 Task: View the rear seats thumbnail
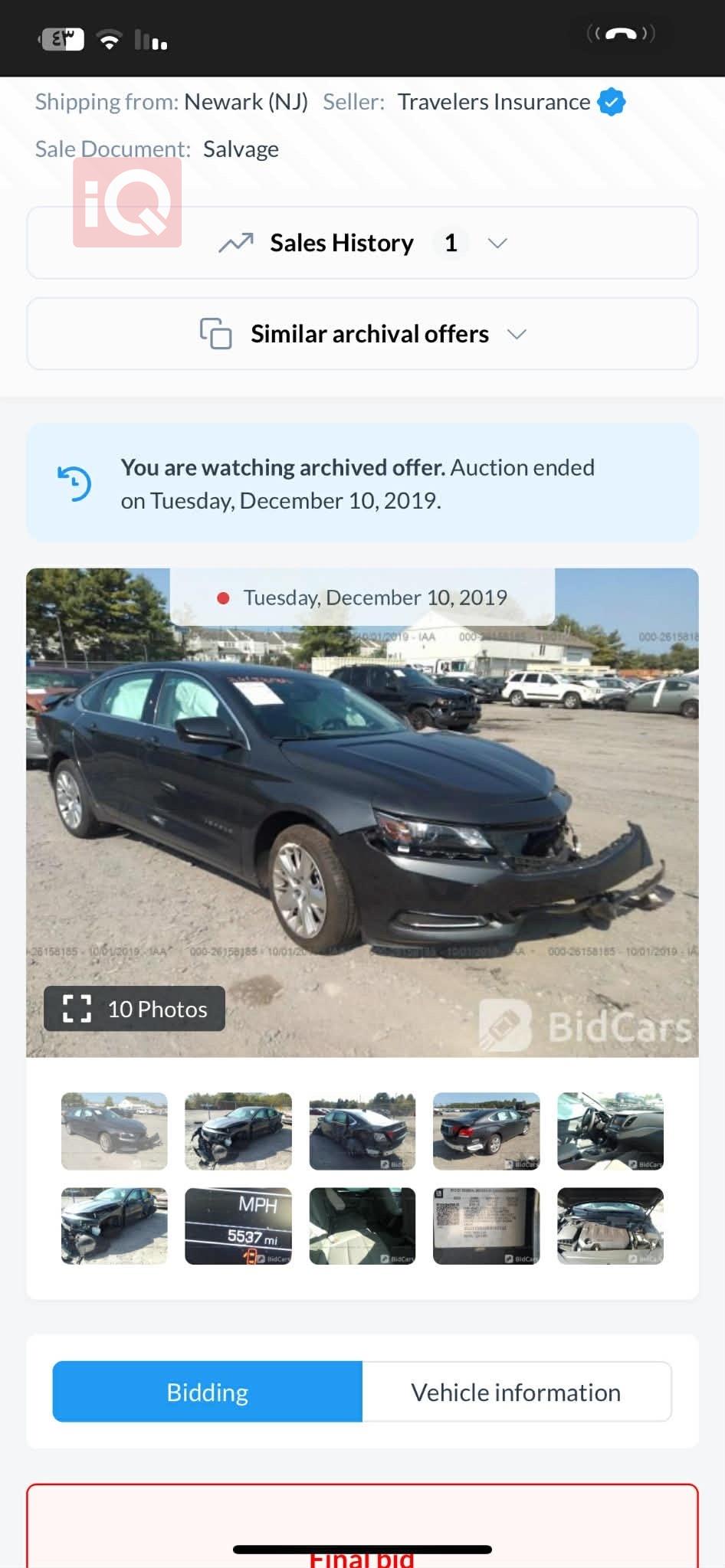point(362,1226)
